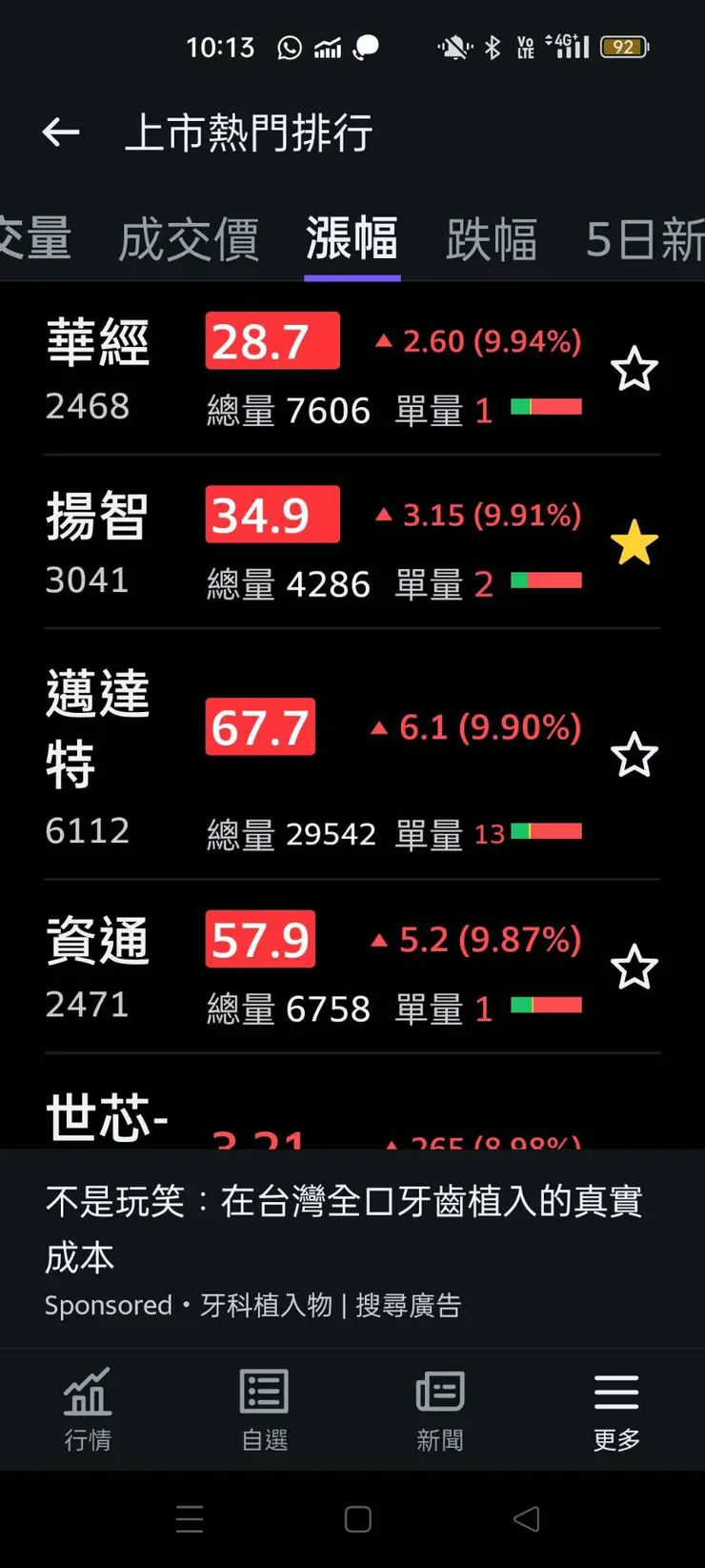
Task: Open stock 華經 2468 details
Action: pos(98,369)
